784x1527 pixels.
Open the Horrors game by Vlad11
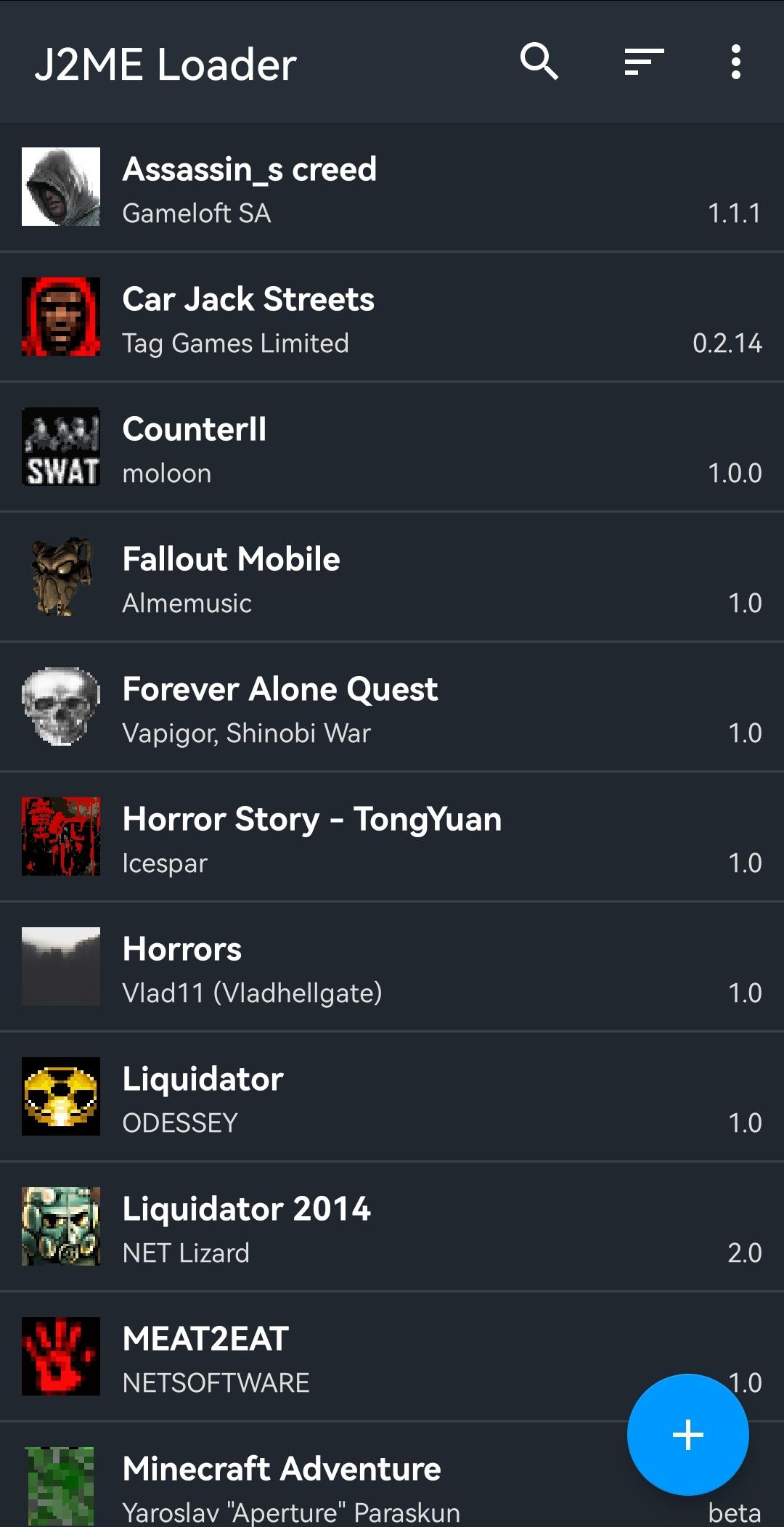pyautogui.click(x=392, y=968)
